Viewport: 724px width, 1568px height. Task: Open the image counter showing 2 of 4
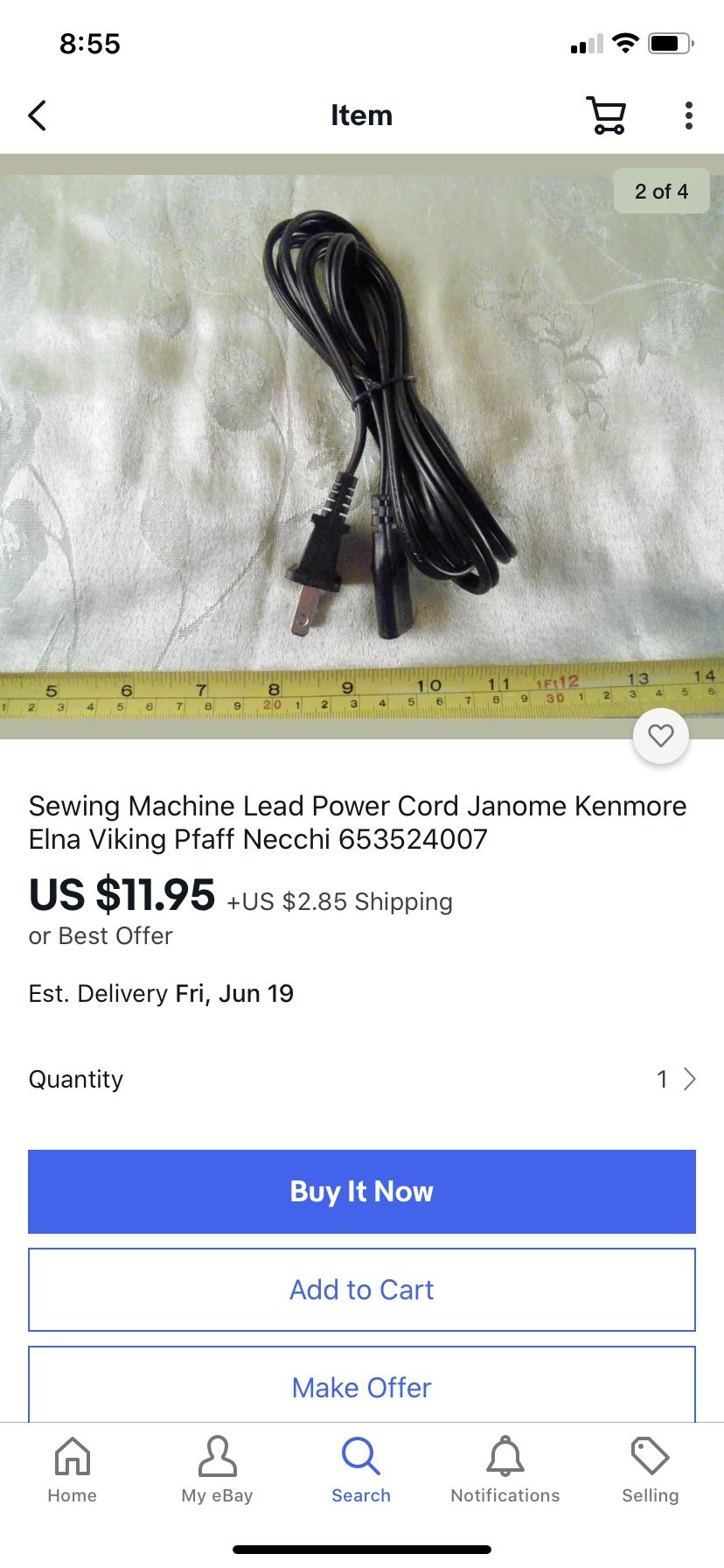point(662,191)
